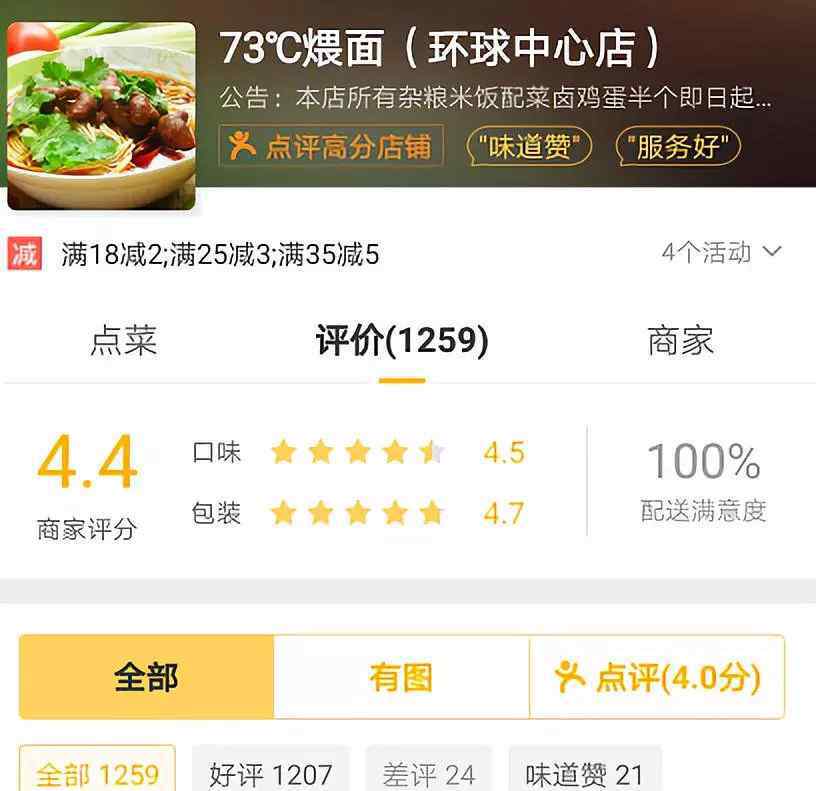
Task: Tap the 味道赞 21 chip
Action: (x=584, y=772)
